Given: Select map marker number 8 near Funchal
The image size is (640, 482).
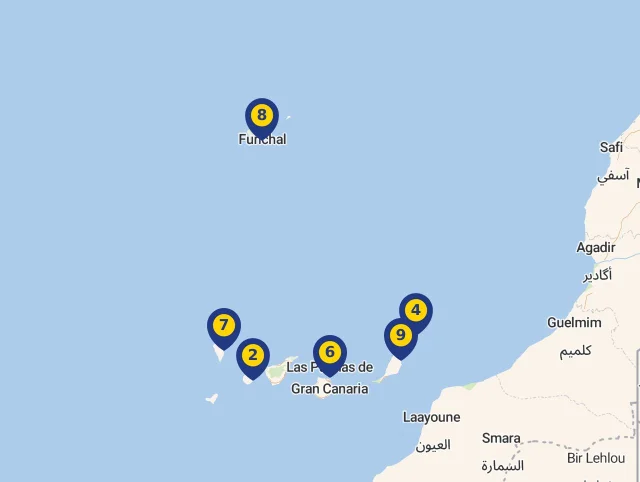Looking at the screenshot, I should (261, 115).
